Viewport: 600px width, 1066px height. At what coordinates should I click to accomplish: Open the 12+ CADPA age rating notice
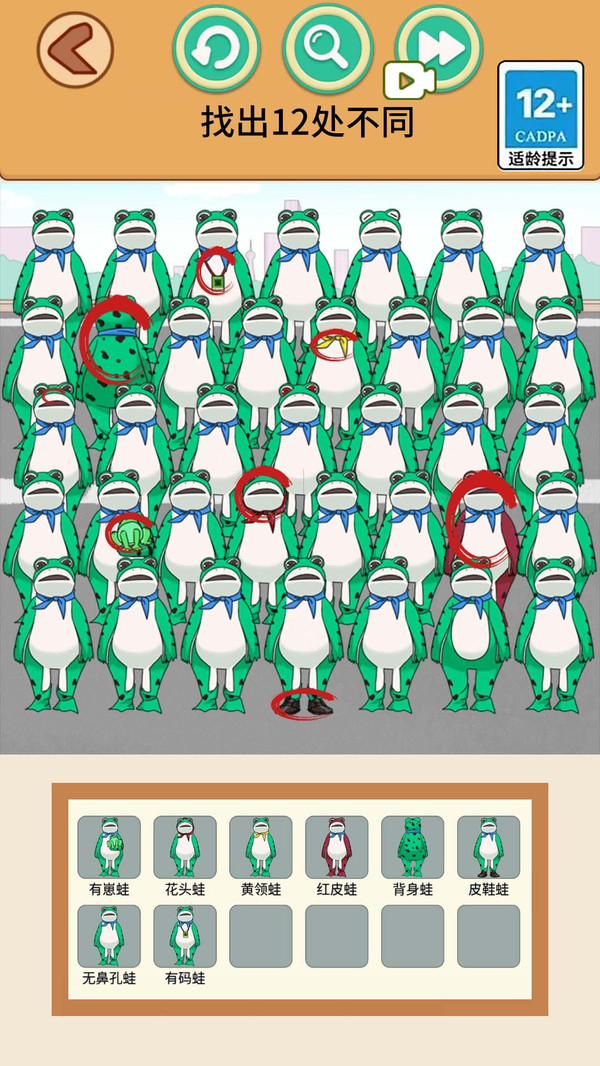coord(541,116)
